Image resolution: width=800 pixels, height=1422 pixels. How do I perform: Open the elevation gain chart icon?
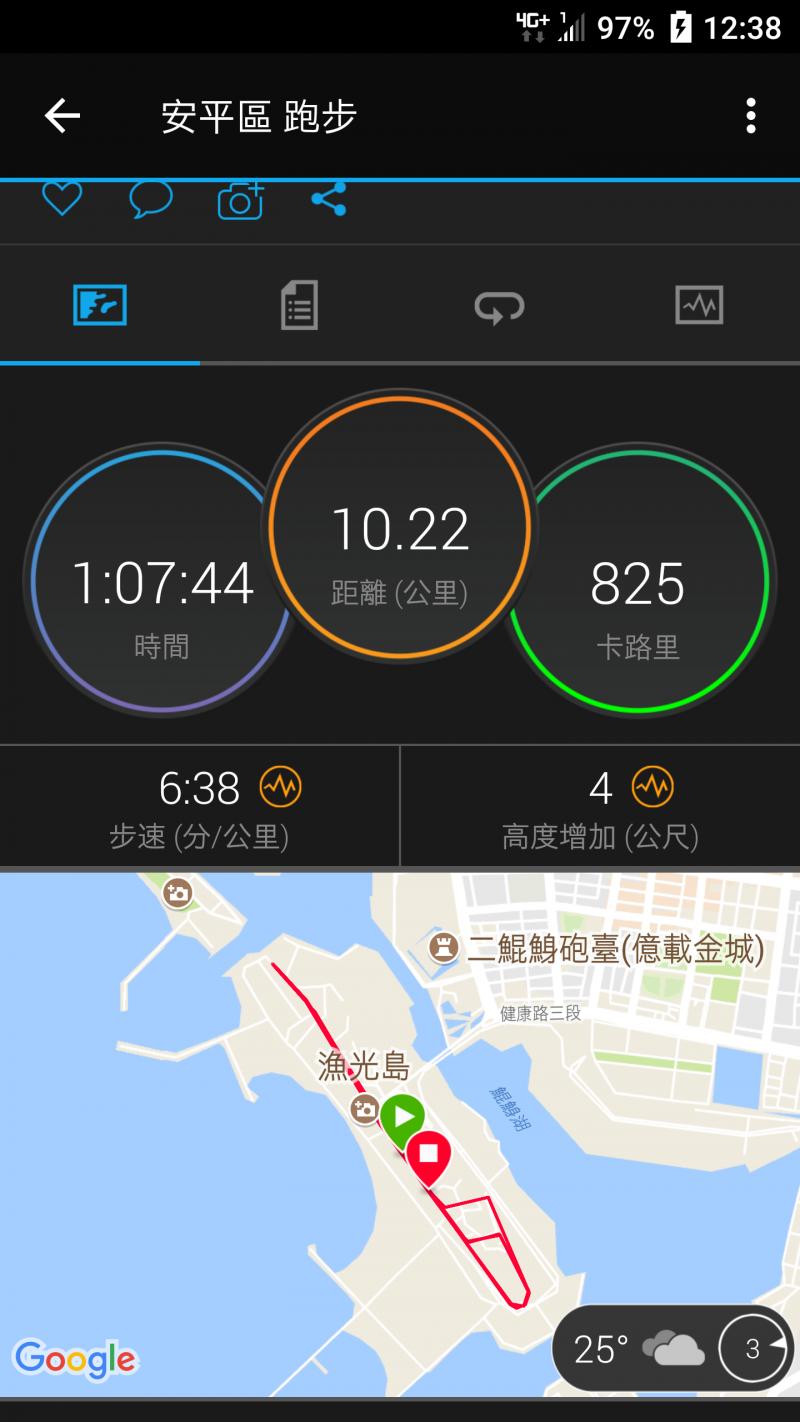[x=652, y=788]
